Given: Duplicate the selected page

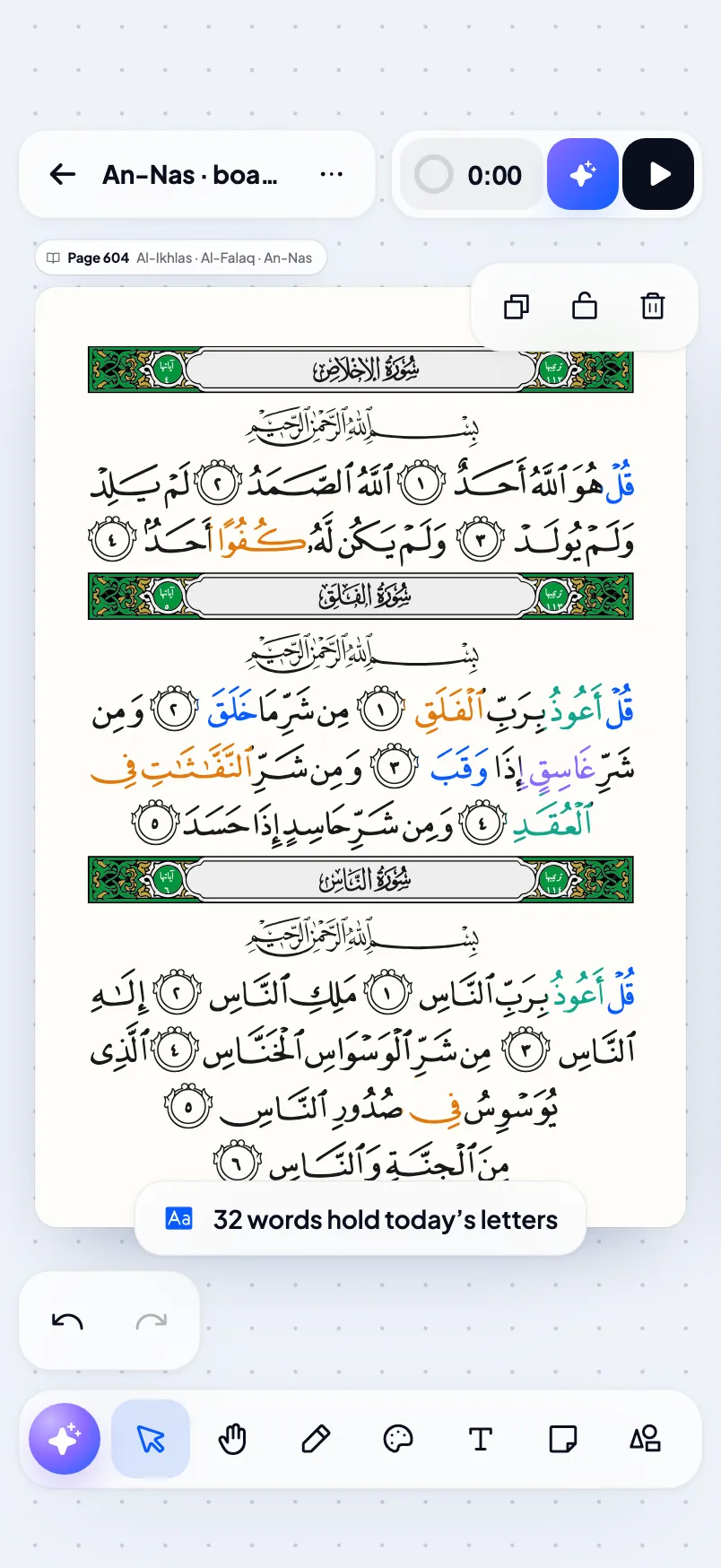Looking at the screenshot, I should [517, 307].
